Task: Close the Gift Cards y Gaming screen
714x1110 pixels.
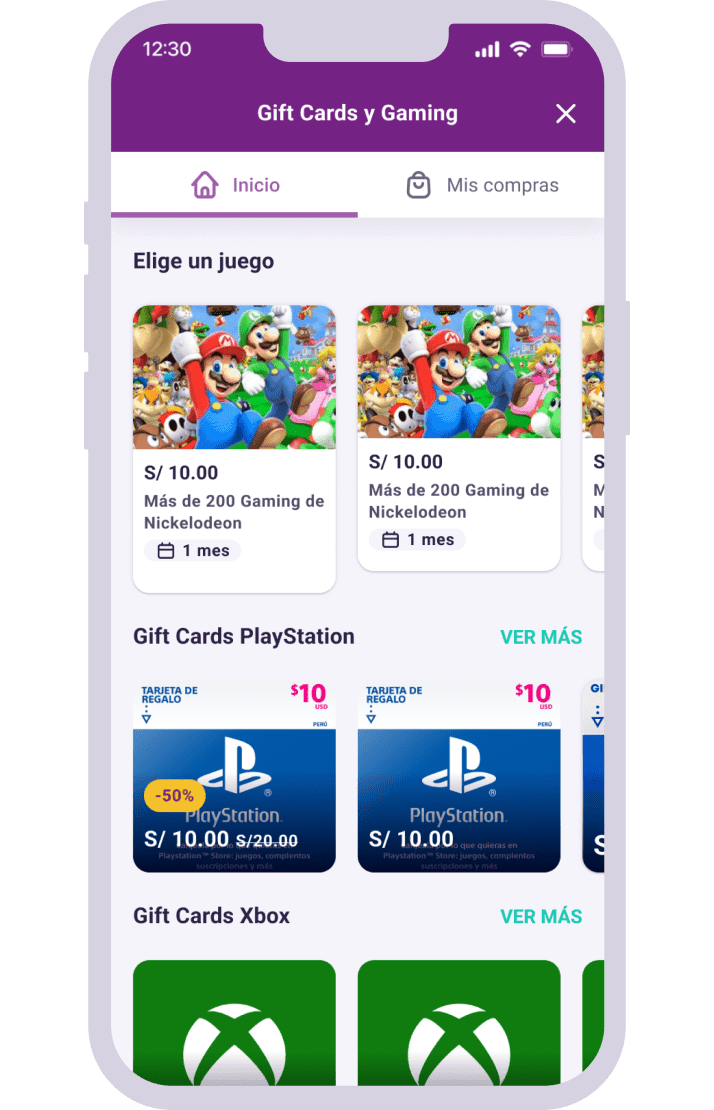Action: tap(566, 114)
